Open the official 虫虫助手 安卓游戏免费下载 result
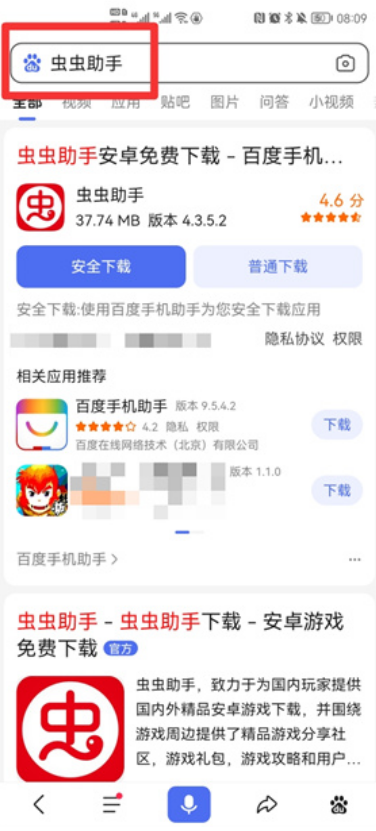Viewport: 376px width, 831px height. (x=180, y=634)
